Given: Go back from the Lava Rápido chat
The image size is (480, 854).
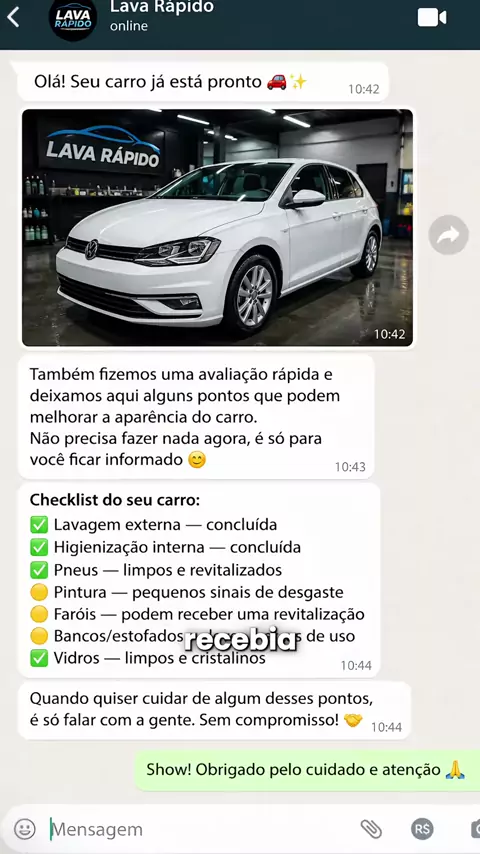Looking at the screenshot, I should pos(13,17).
